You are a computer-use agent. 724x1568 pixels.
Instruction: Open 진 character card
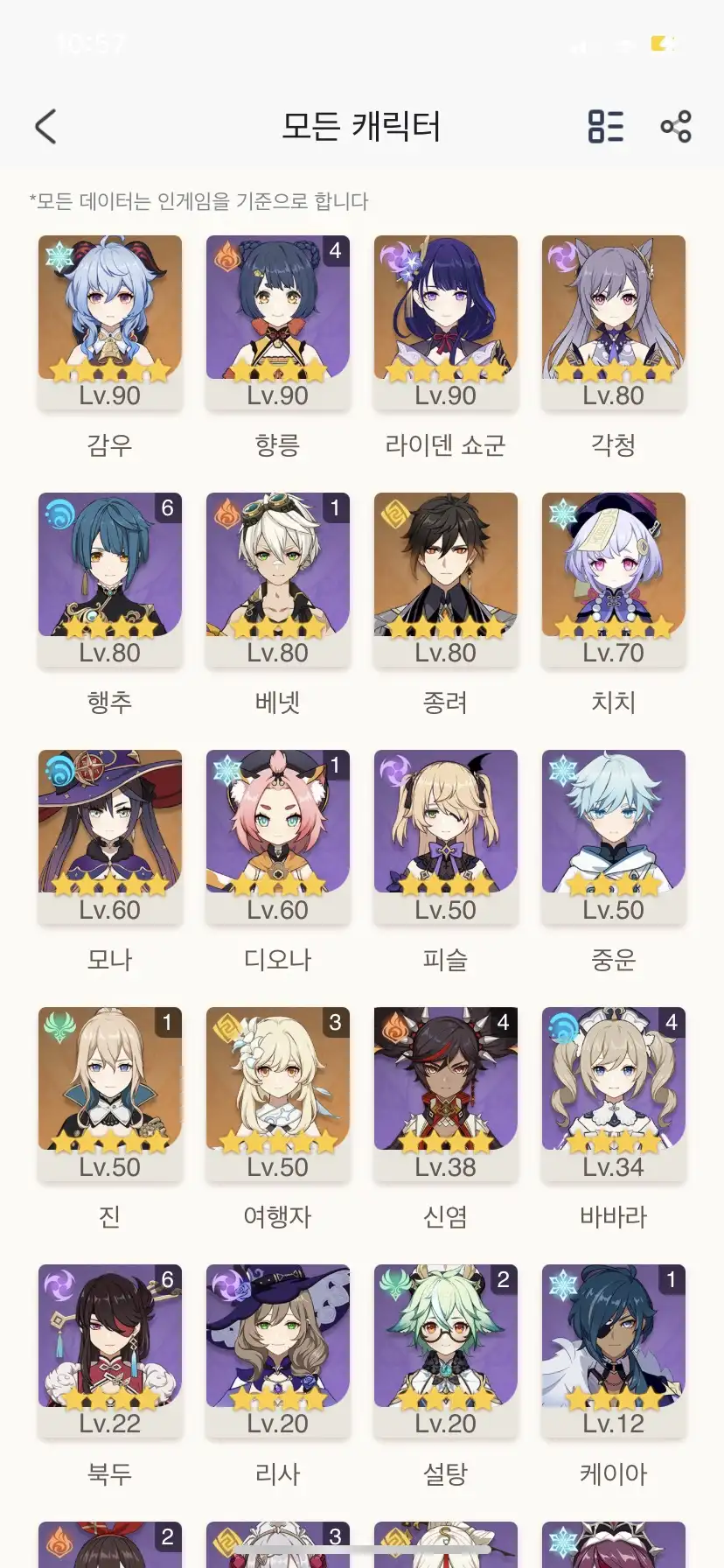110,1094
